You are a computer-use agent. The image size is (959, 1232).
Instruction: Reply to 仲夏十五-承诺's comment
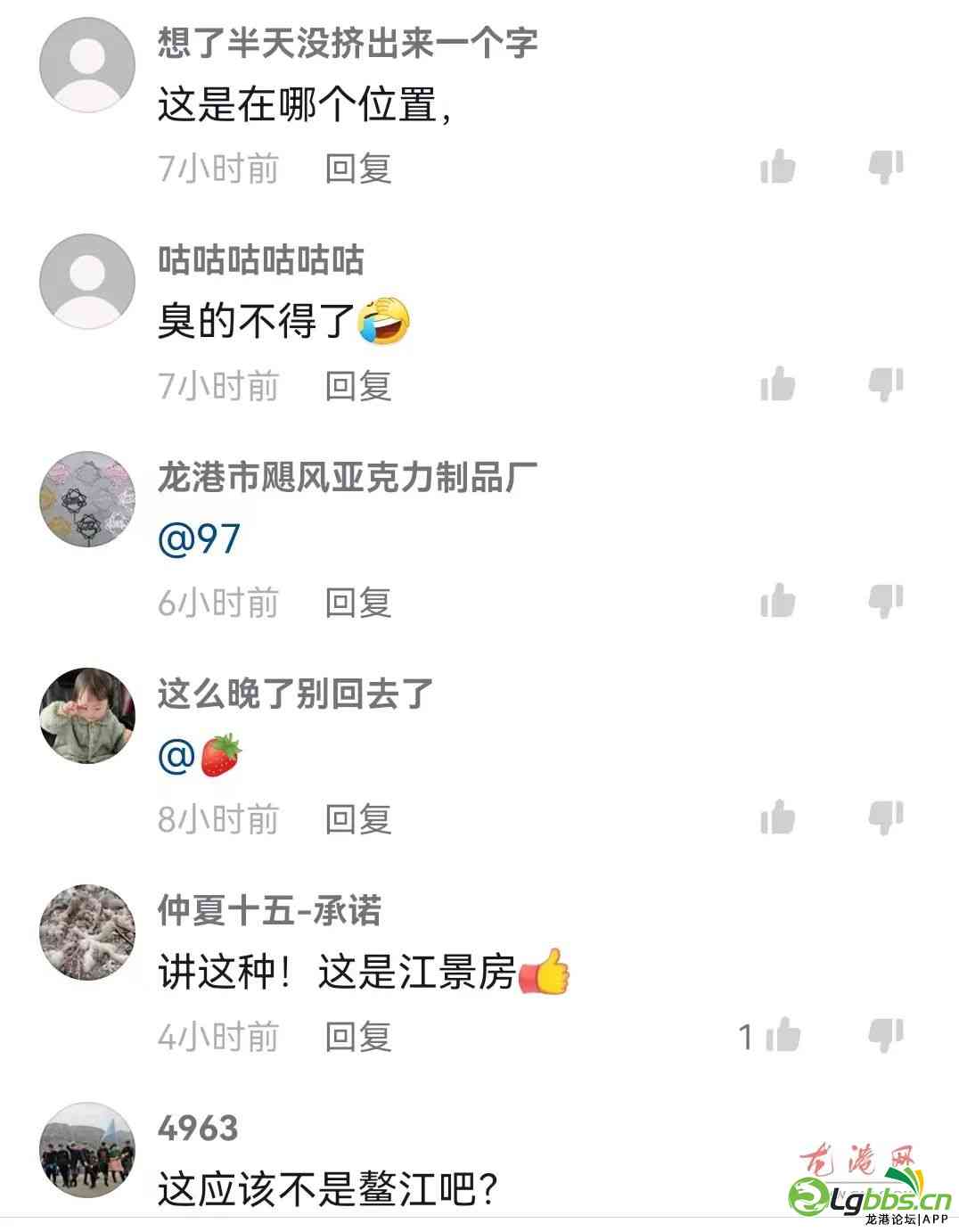(357, 1036)
